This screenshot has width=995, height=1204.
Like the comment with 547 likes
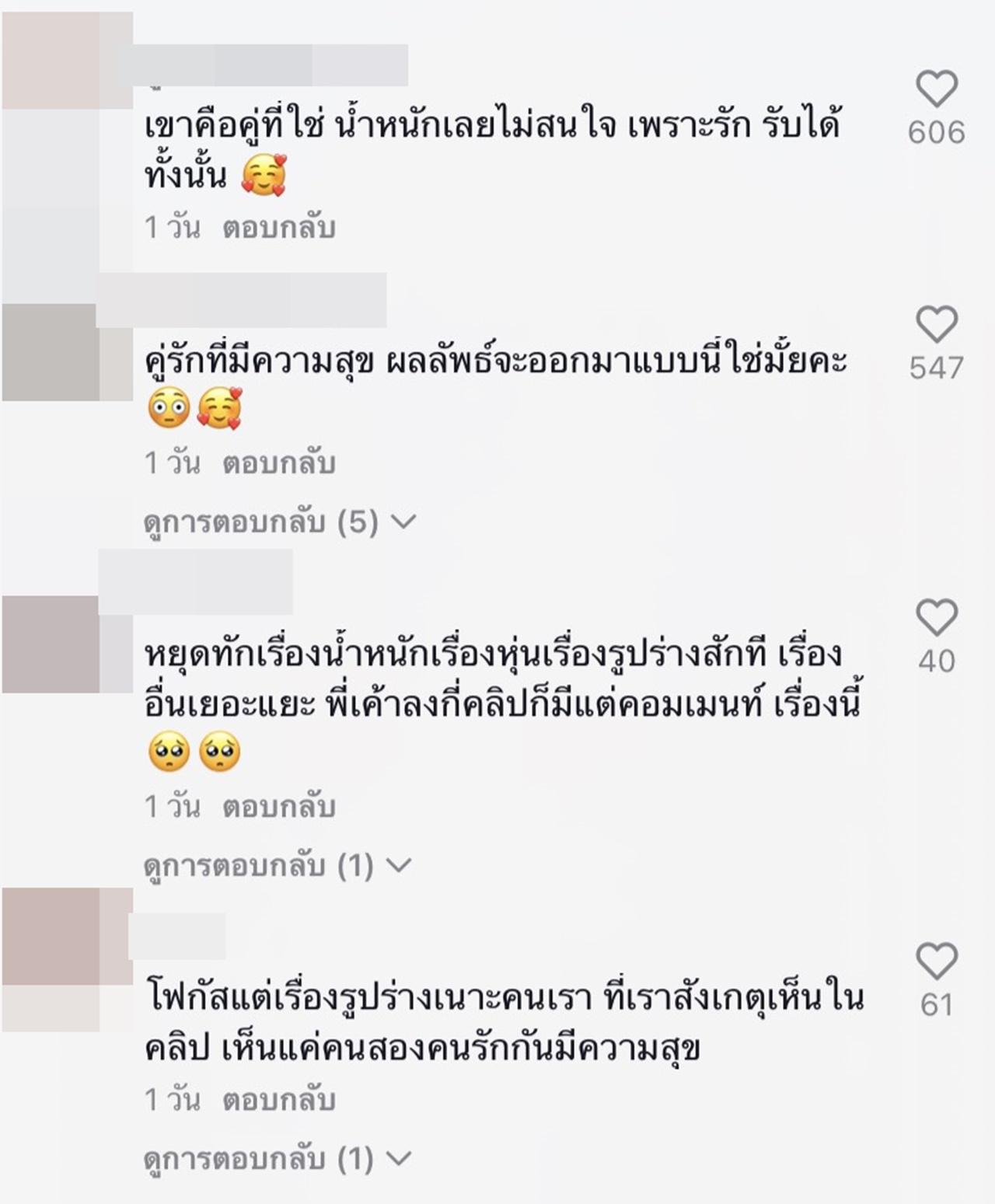coord(937,324)
